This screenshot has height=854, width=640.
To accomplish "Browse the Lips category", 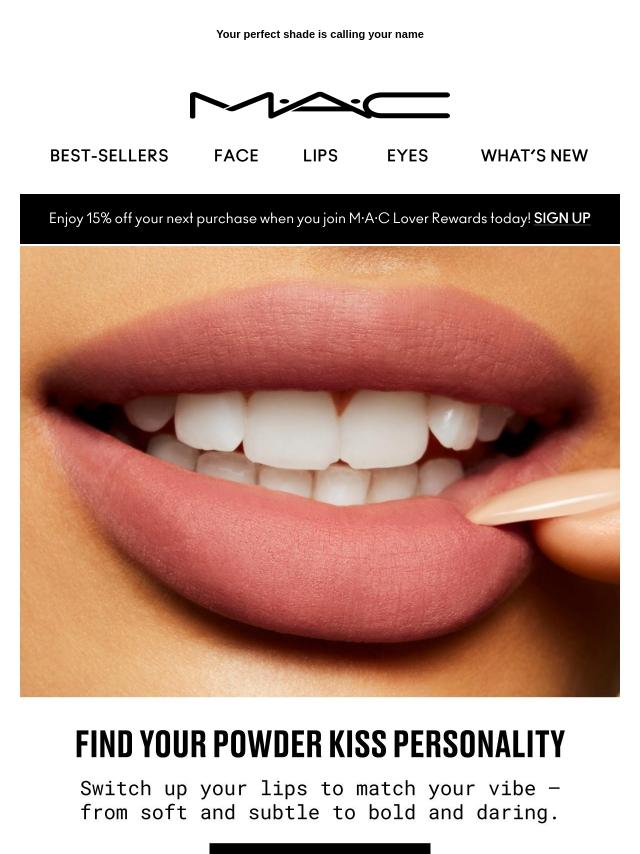I will click(x=320, y=156).
